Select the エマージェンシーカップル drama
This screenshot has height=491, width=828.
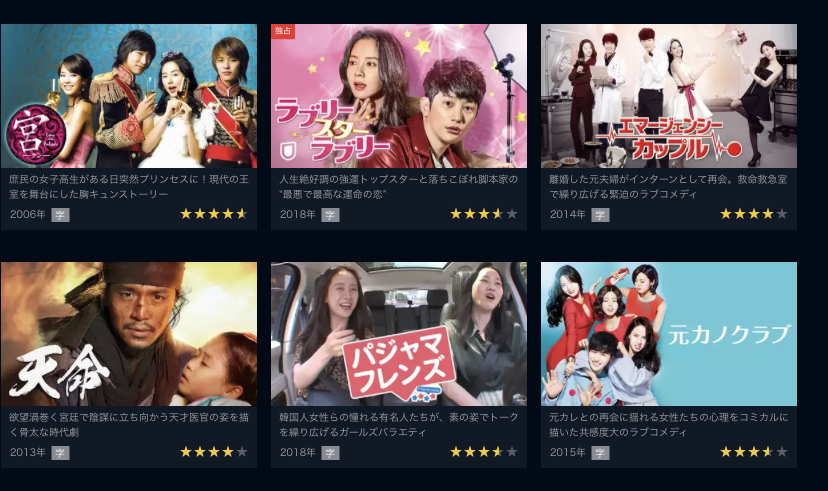pyautogui.click(x=669, y=97)
